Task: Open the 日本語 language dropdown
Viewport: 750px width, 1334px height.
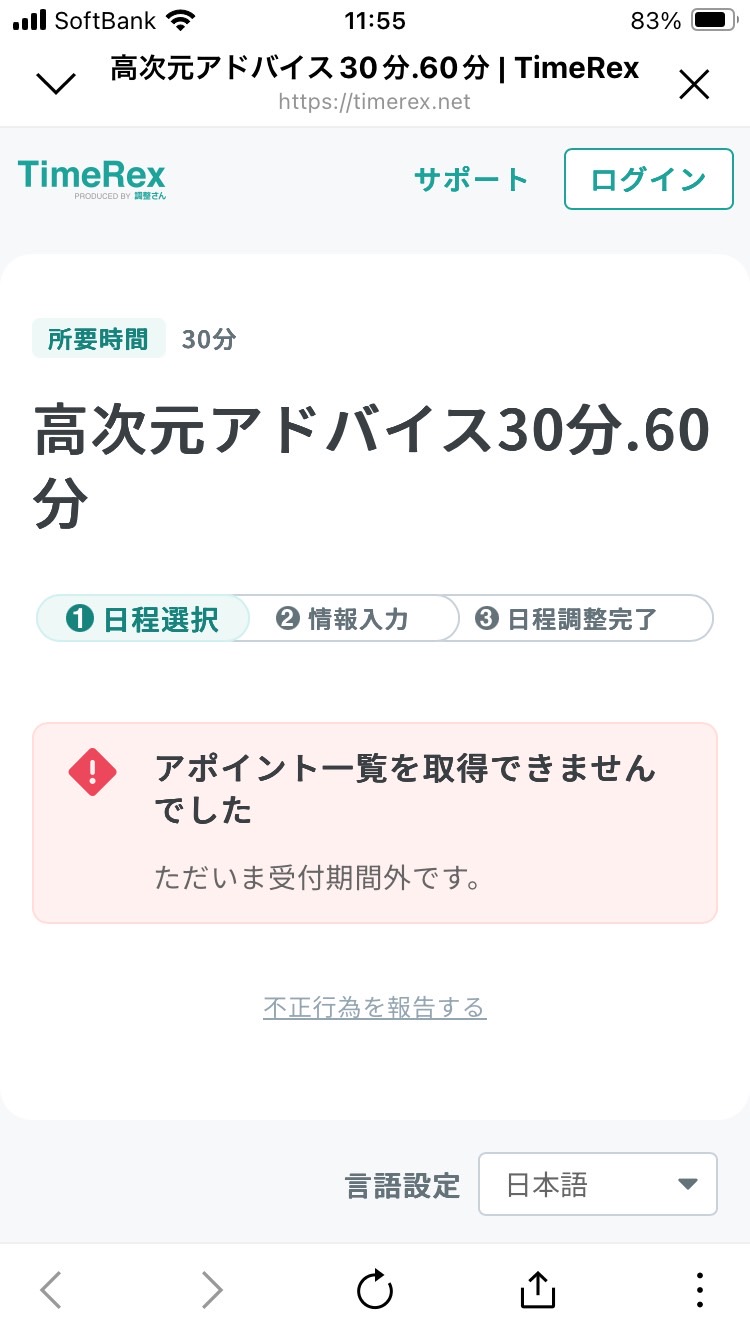Action: 598,1184
